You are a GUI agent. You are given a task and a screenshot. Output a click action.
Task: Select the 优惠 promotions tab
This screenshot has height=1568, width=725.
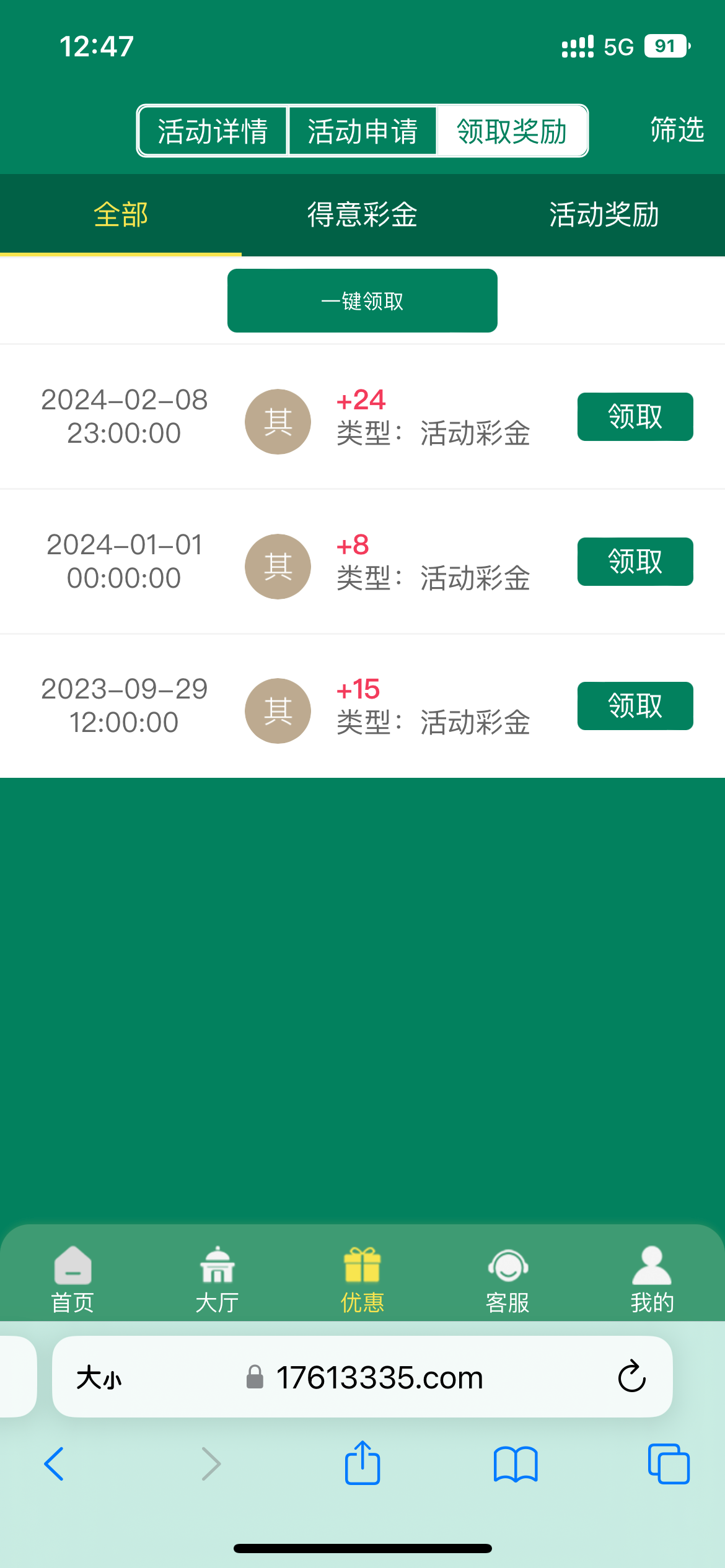[362, 1279]
